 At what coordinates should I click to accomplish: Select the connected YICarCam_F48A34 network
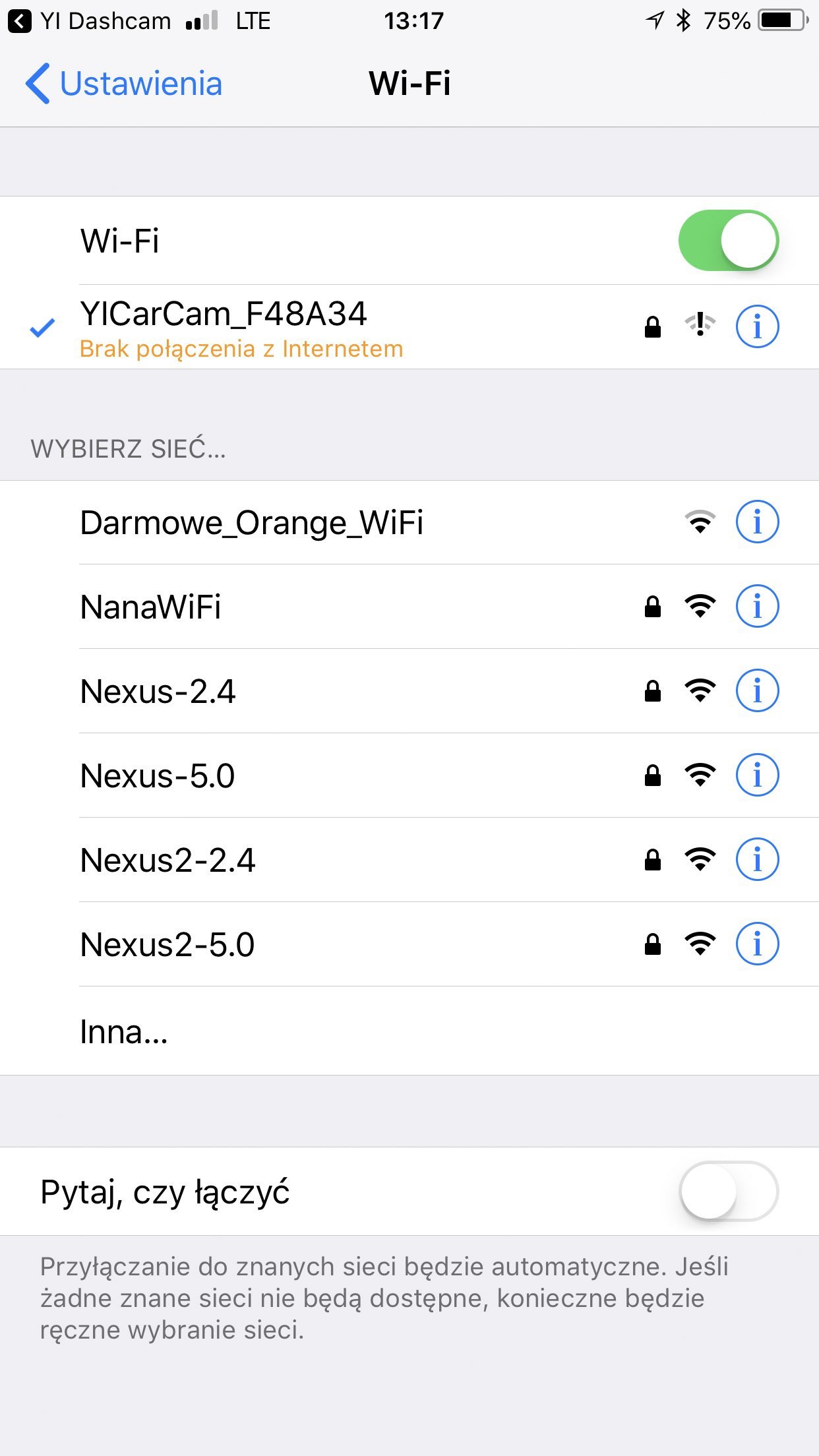click(409, 327)
